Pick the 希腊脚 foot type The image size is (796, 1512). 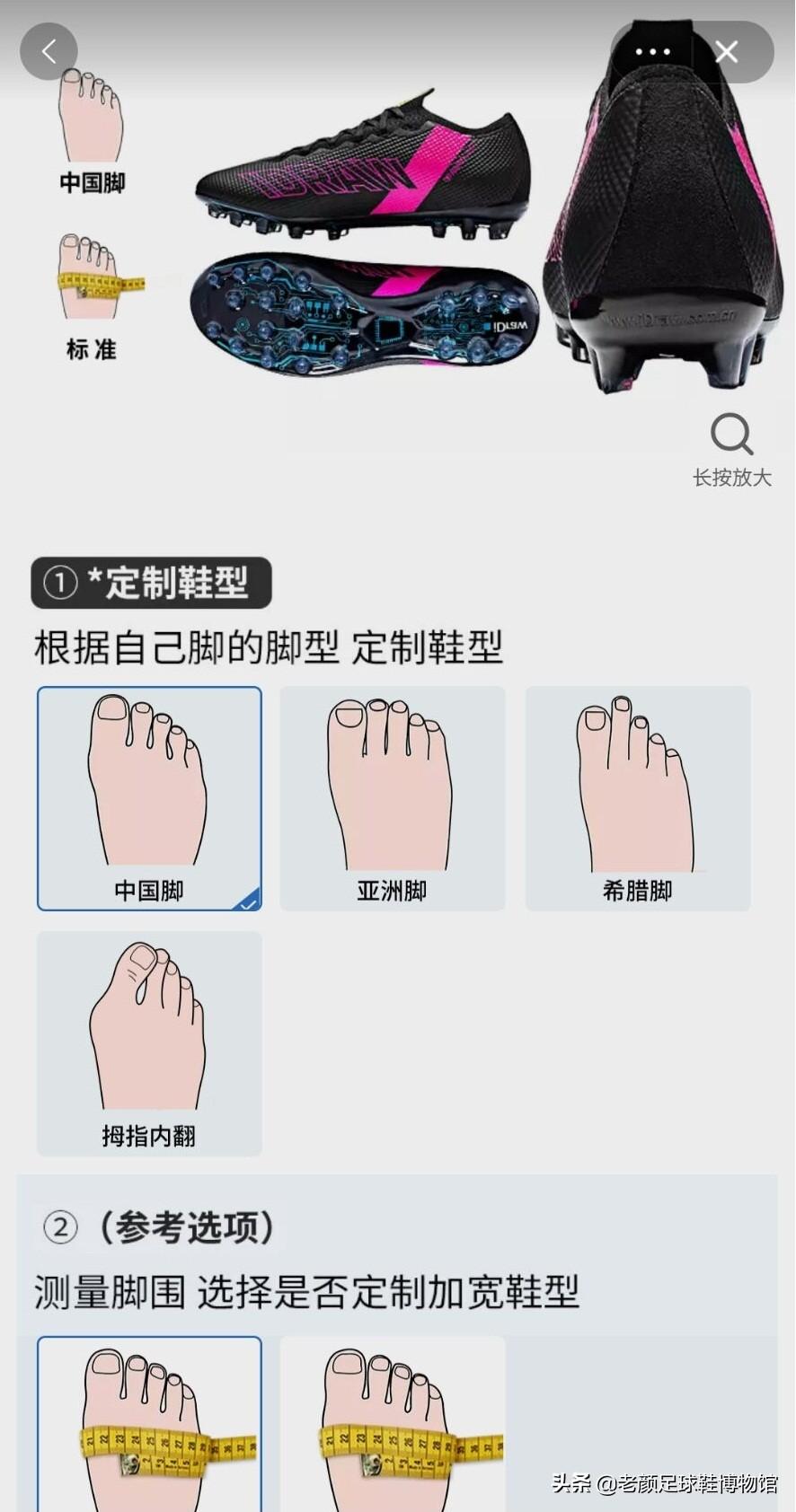[x=638, y=798]
